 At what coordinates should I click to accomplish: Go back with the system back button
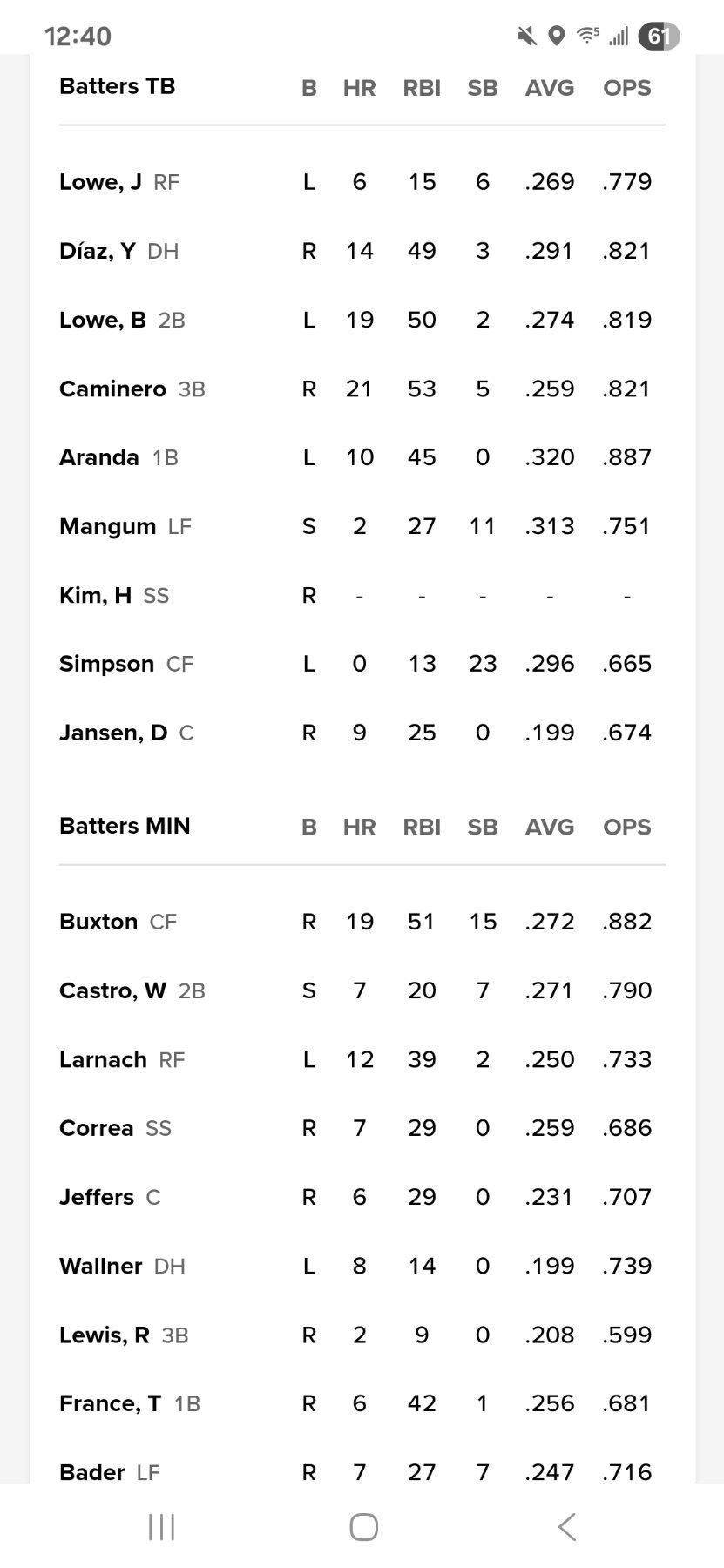click(x=566, y=1526)
